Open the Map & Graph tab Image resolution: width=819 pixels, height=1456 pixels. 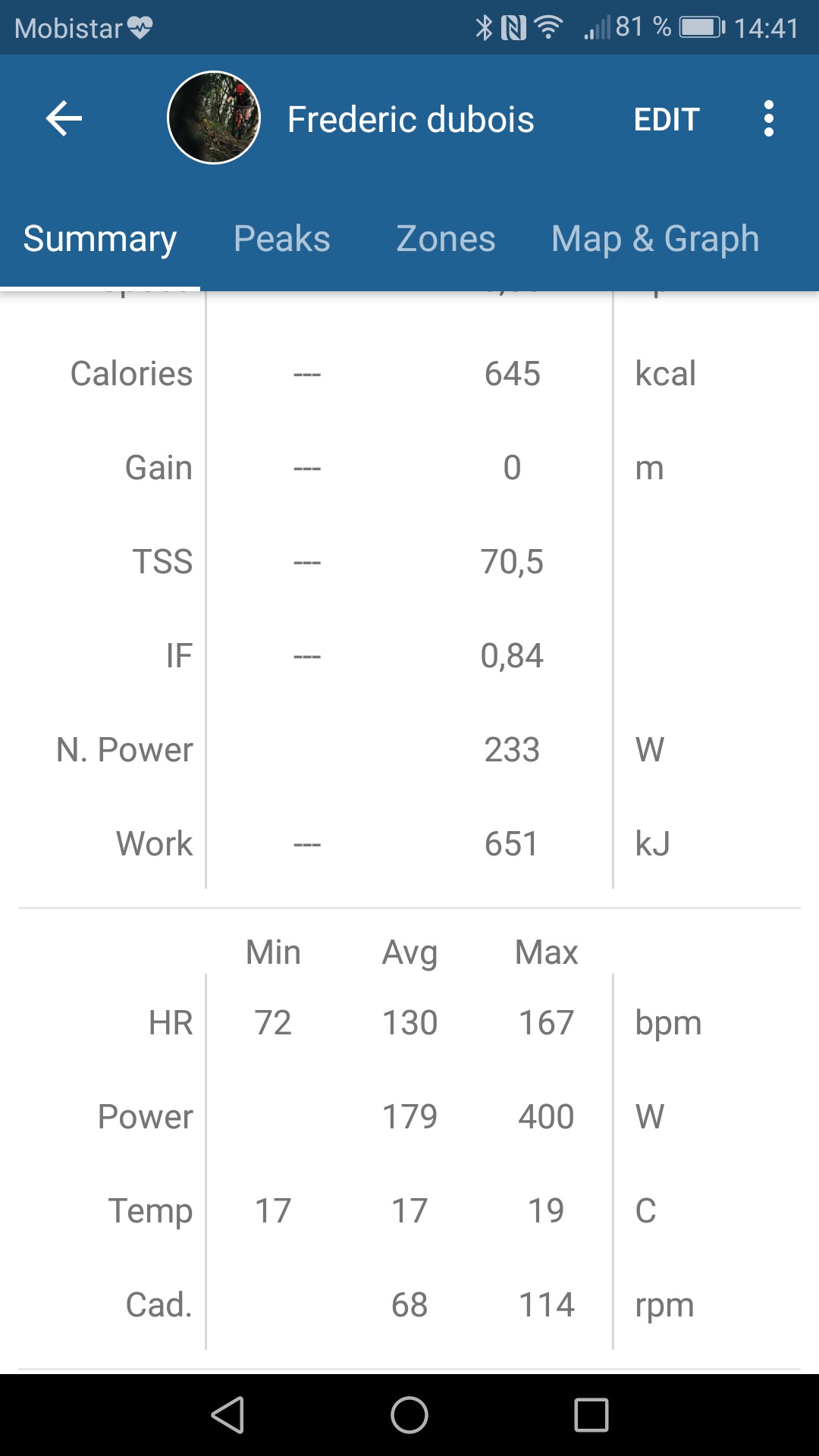(655, 240)
